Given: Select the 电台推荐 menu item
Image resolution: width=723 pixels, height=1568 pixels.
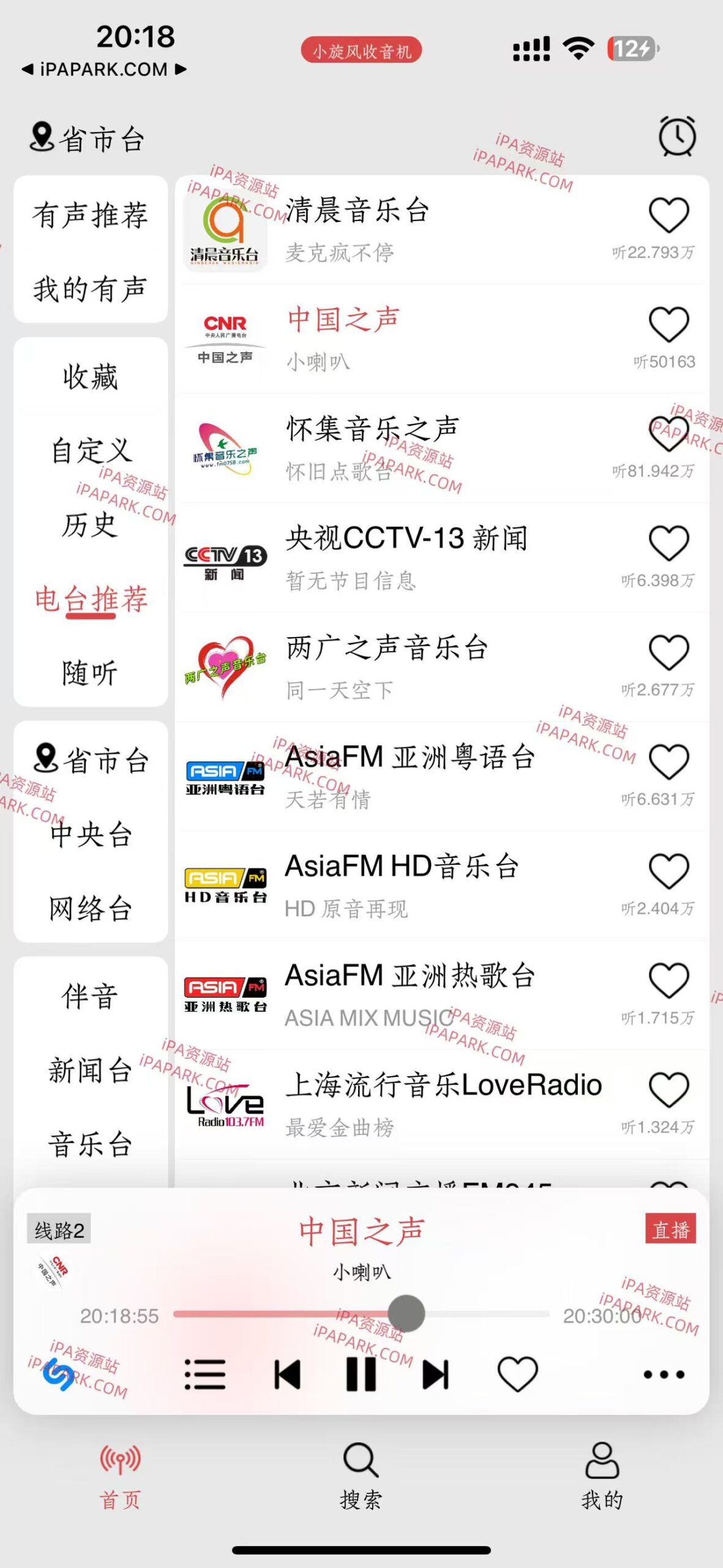Looking at the screenshot, I should coord(91,602).
